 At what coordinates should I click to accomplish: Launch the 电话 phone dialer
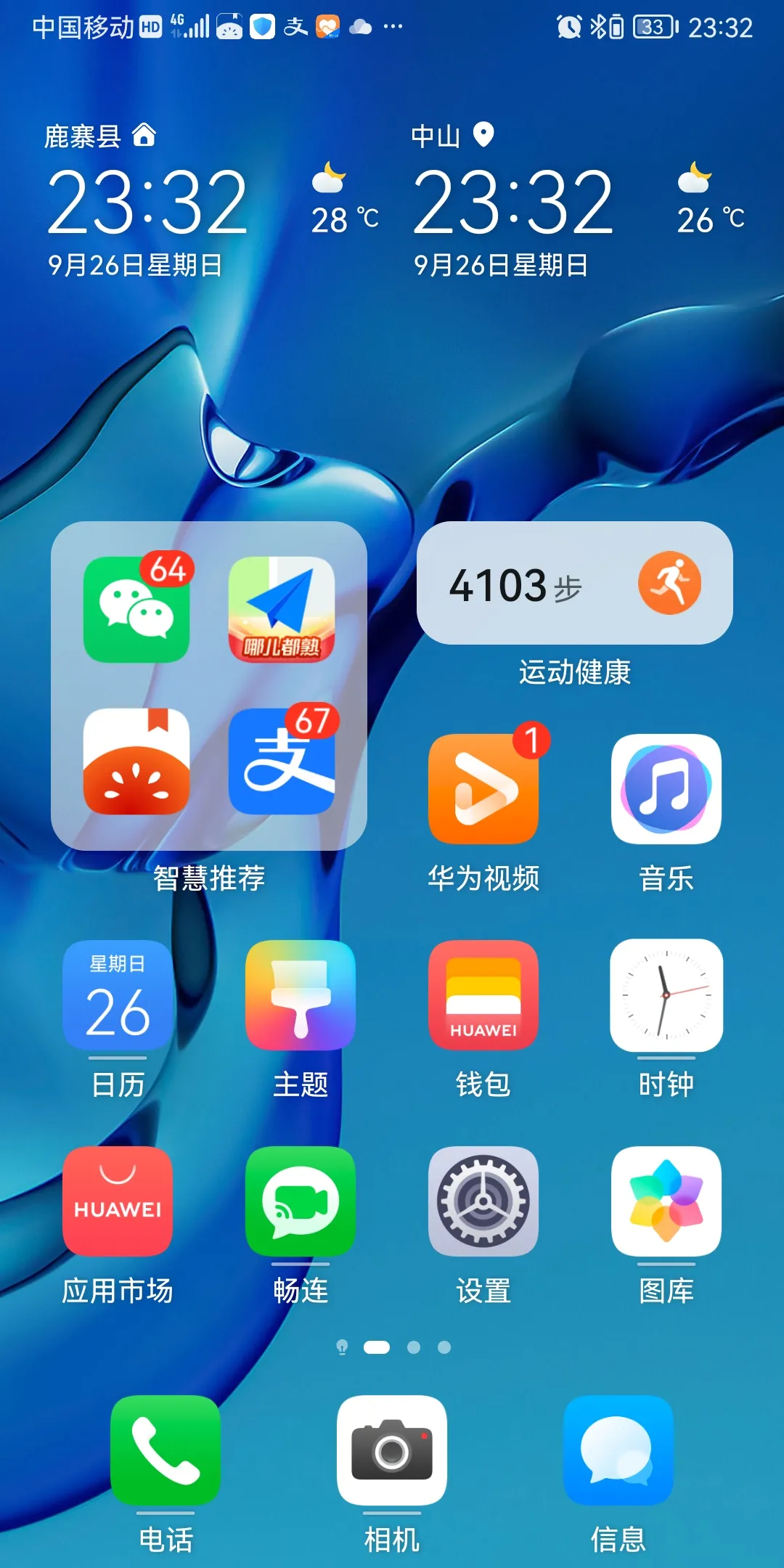(x=166, y=1450)
